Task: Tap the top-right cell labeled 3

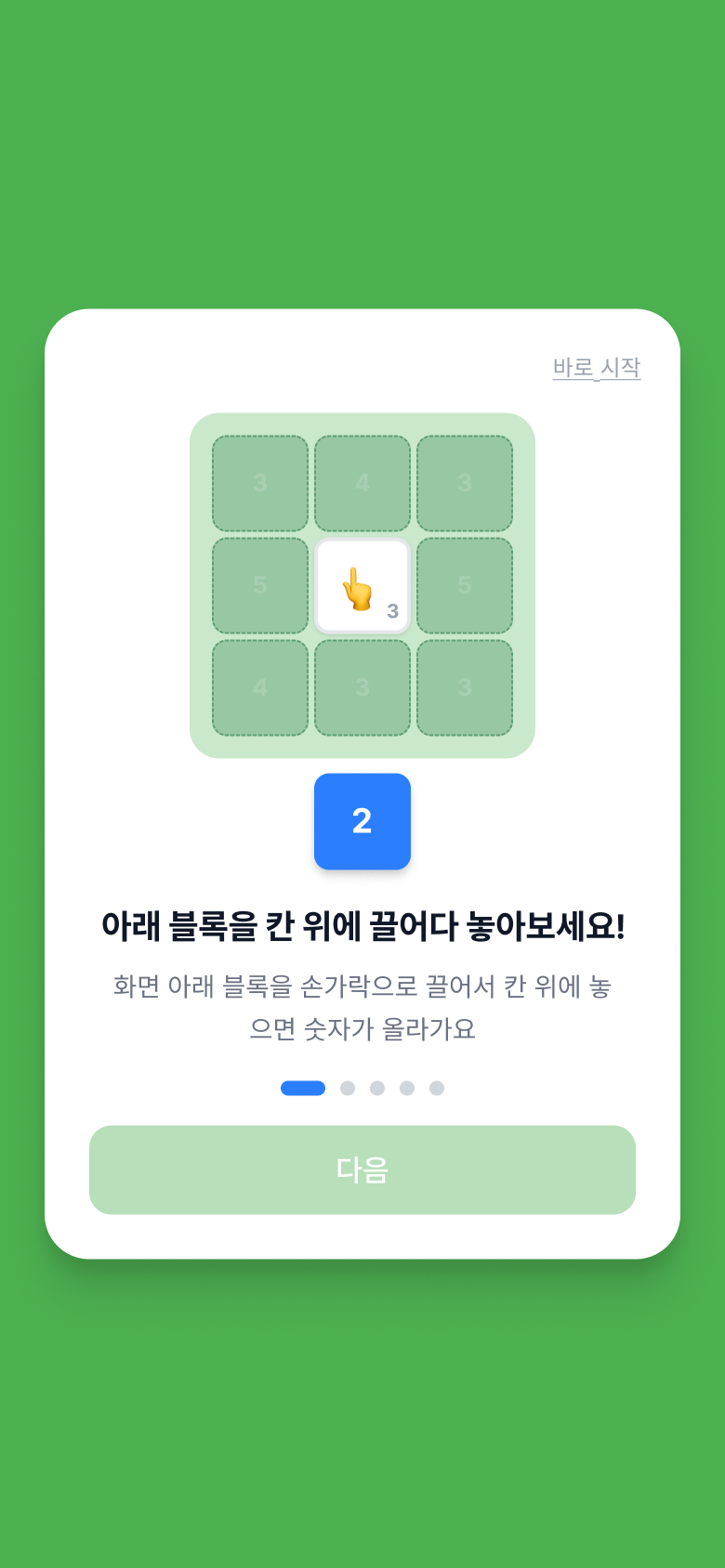Action: (466, 481)
